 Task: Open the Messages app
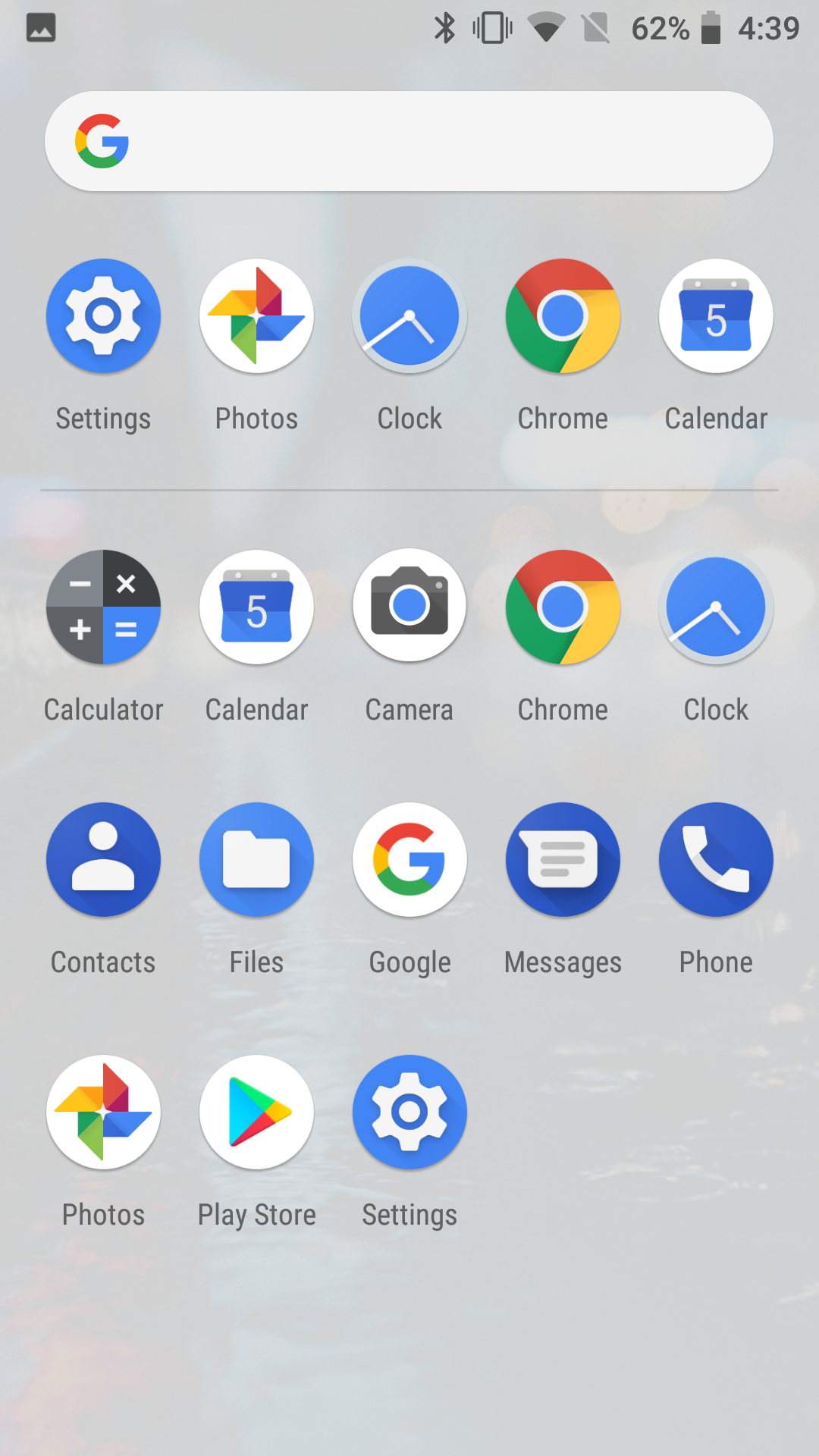point(563,859)
